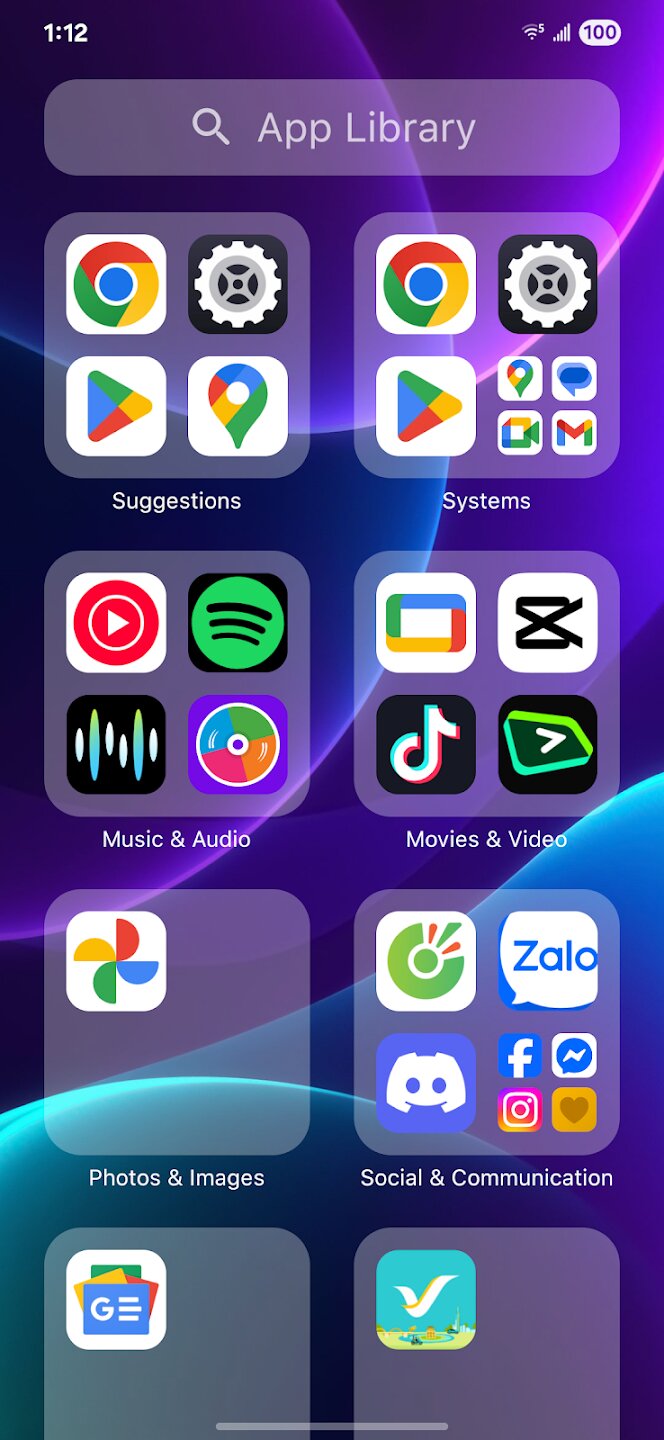Viewport: 664px width, 1440px height.
Task: Open the green arrow video app
Action: point(547,744)
